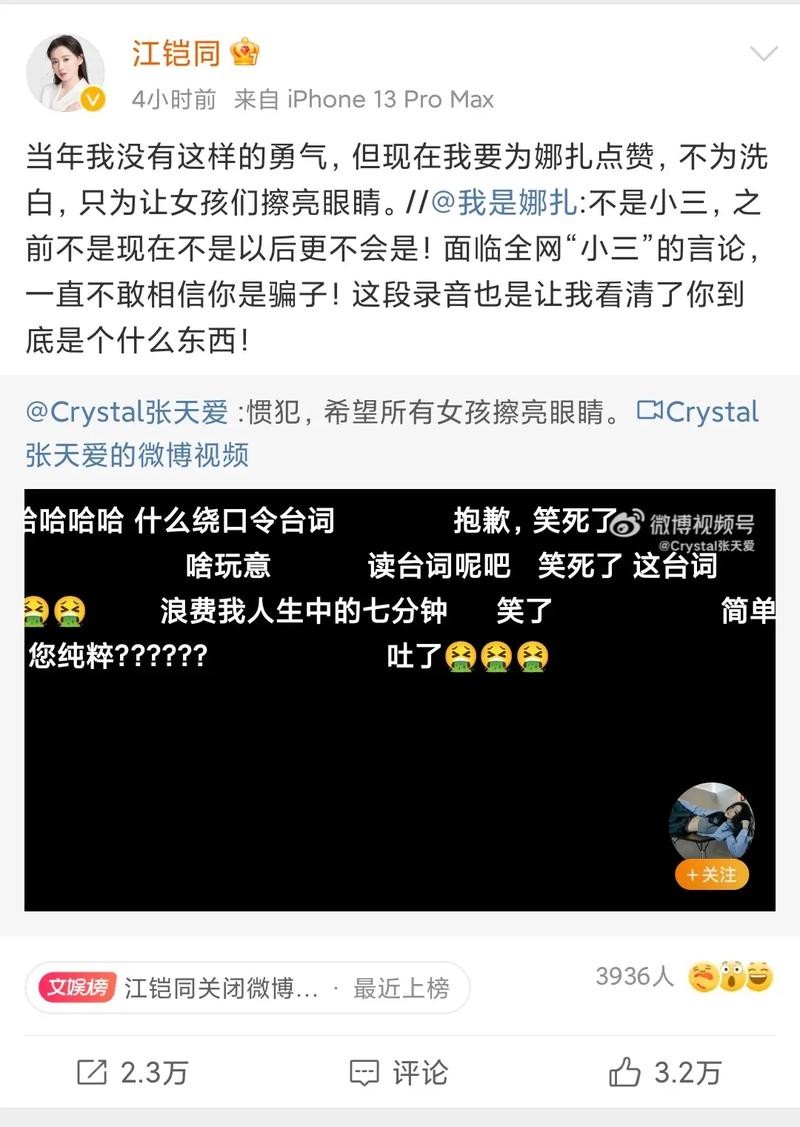800x1127 pixels.
Task: Open the 评论 comment section
Action: [399, 1073]
